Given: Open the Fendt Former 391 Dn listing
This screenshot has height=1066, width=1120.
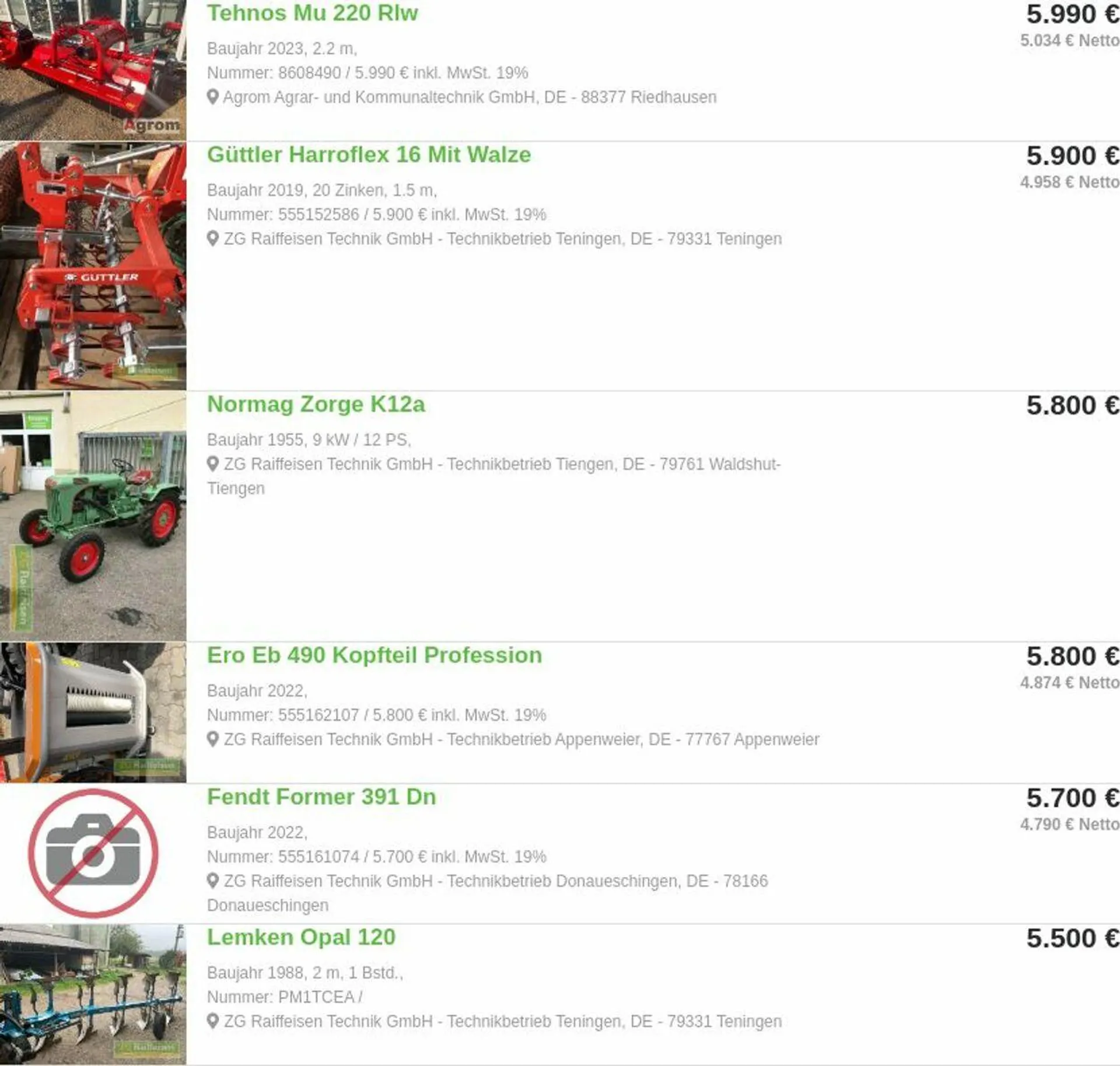Looking at the screenshot, I should click(321, 797).
